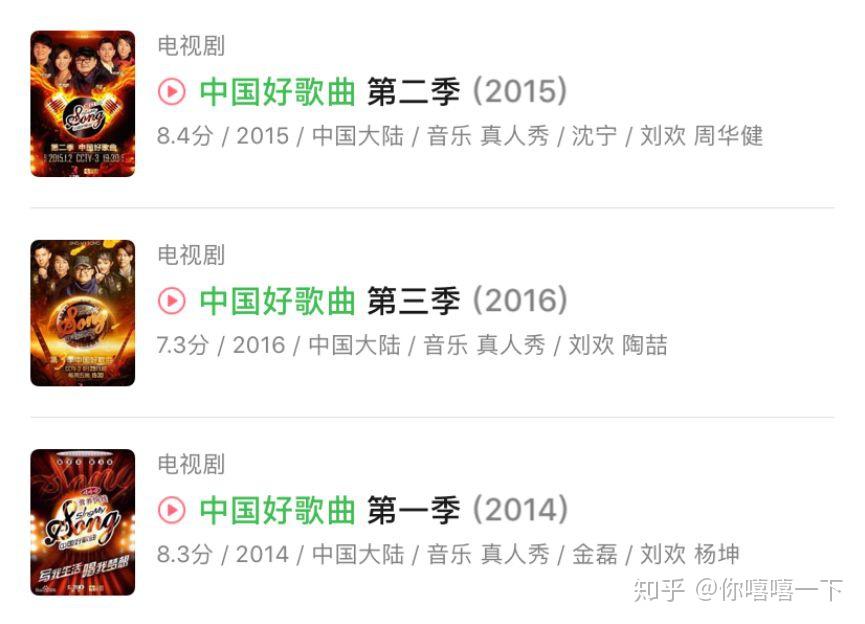Tap the play icon beside 第三季 (2016)

(x=172, y=300)
